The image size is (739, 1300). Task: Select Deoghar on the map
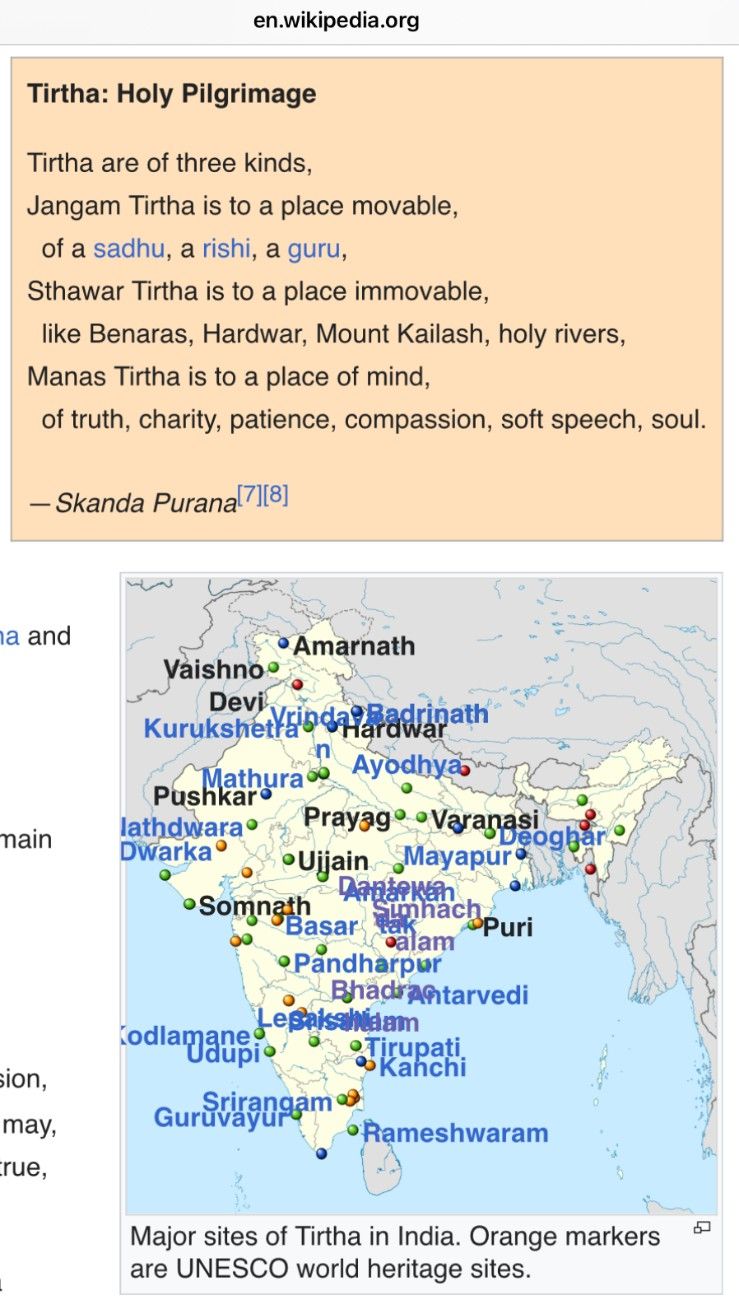(x=552, y=836)
